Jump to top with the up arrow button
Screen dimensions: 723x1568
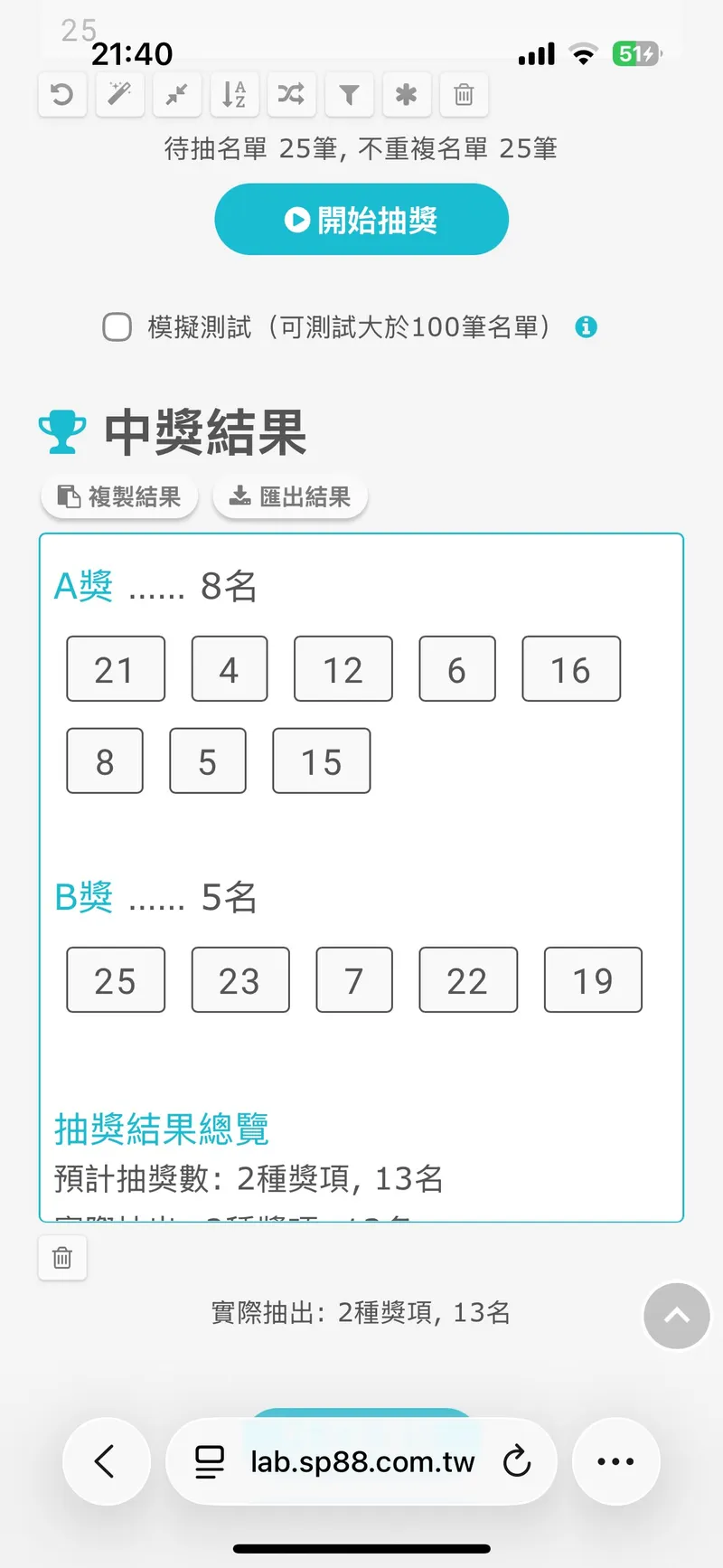tap(677, 1316)
